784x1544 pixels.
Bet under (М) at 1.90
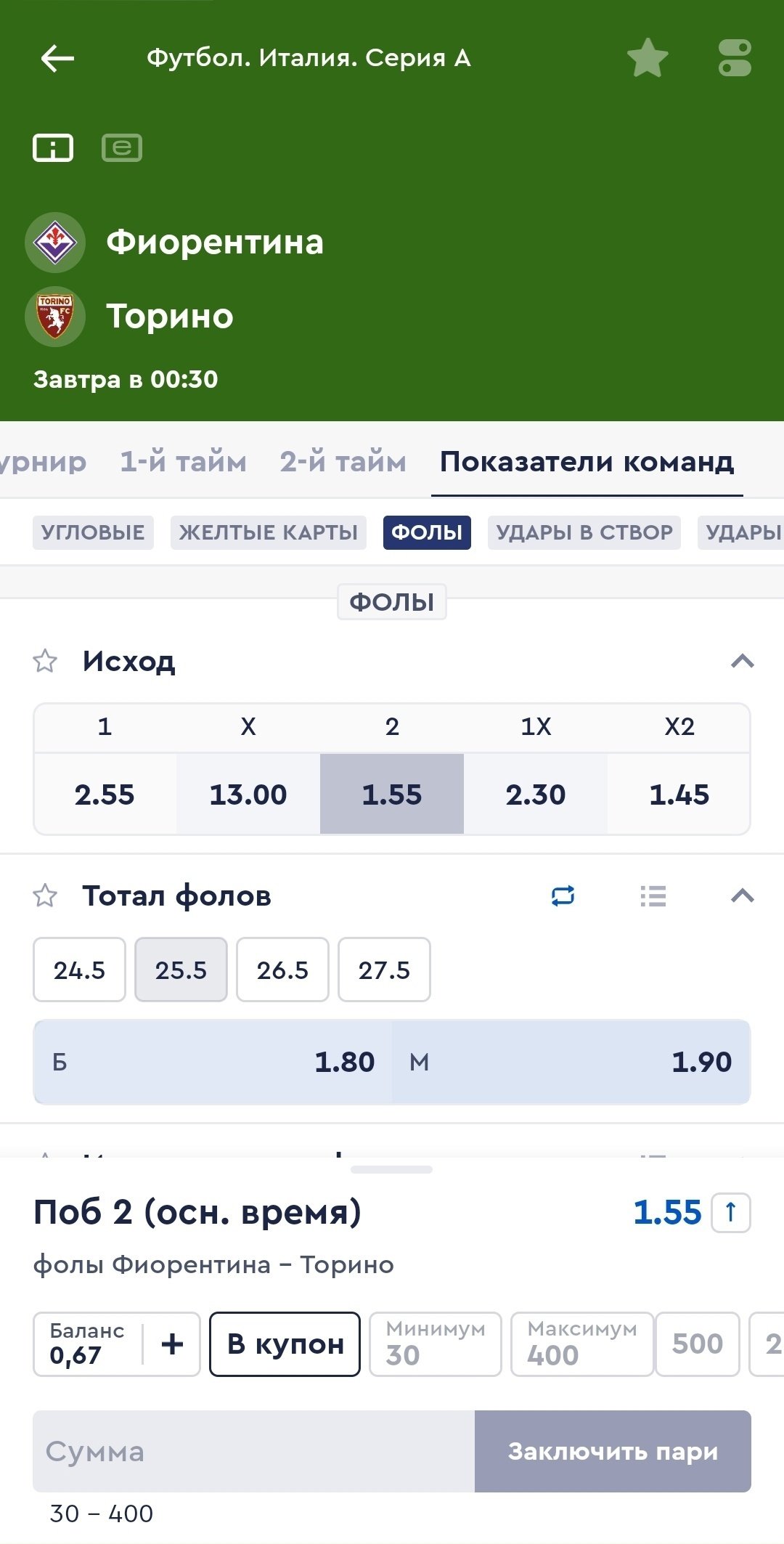[x=571, y=1062]
